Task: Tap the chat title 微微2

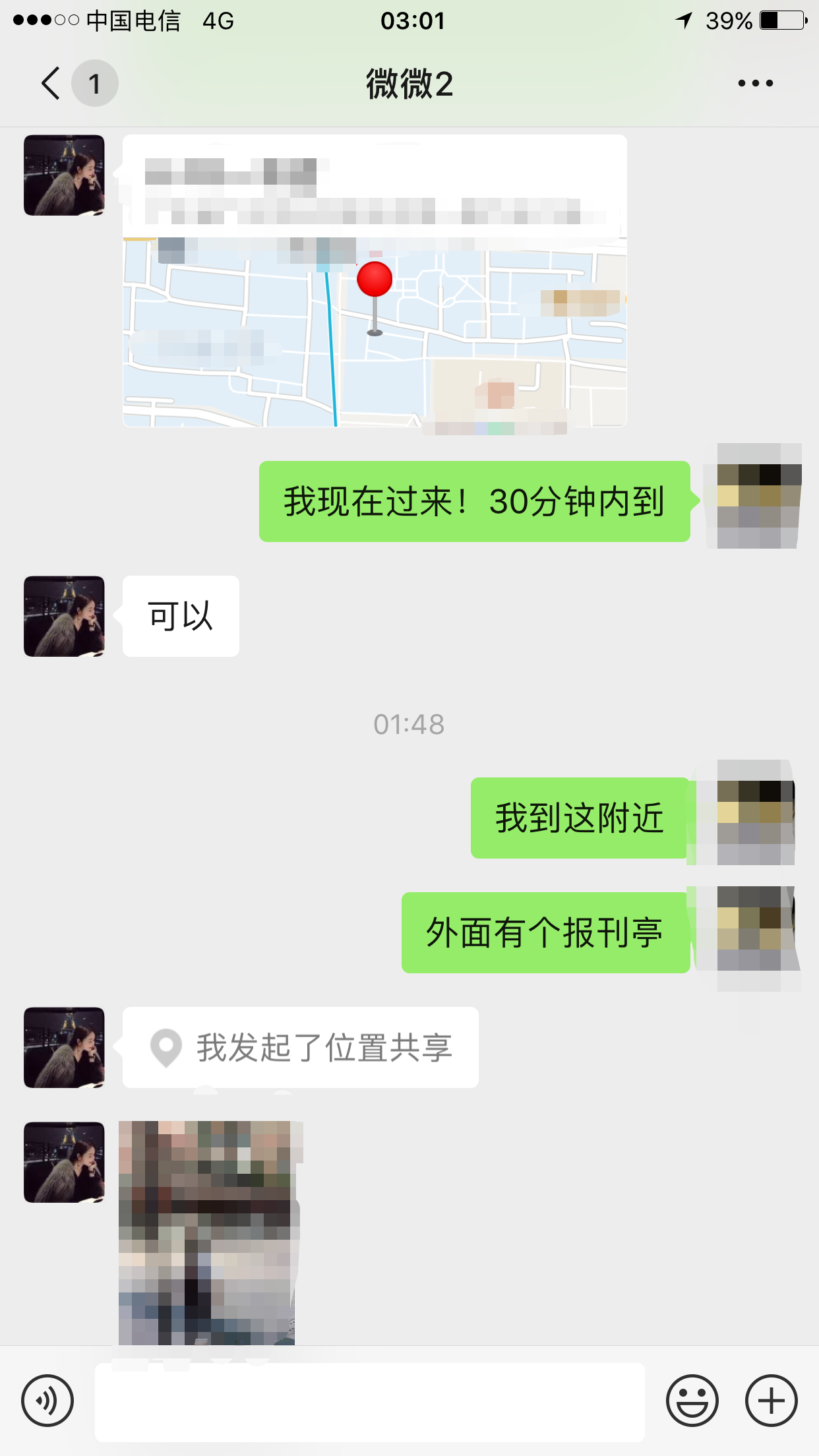Action: click(409, 84)
